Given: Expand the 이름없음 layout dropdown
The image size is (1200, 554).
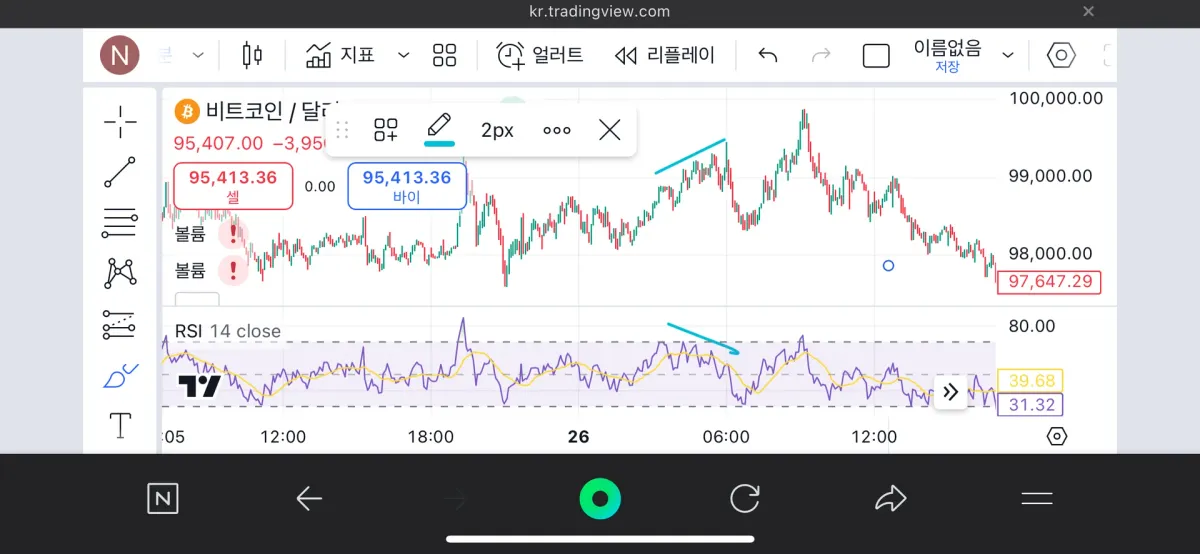Looking at the screenshot, I should point(1008,55).
